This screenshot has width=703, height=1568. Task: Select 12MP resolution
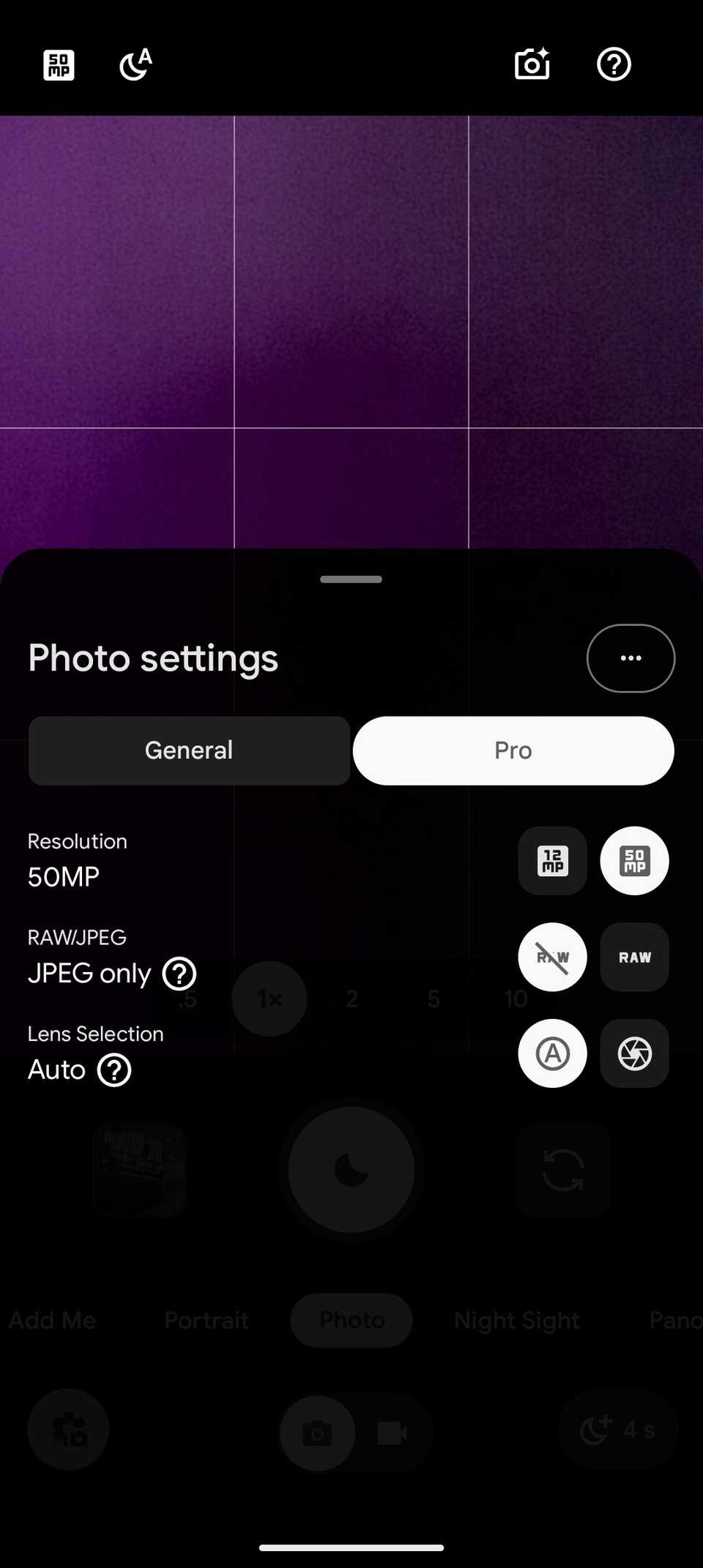click(551, 862)
